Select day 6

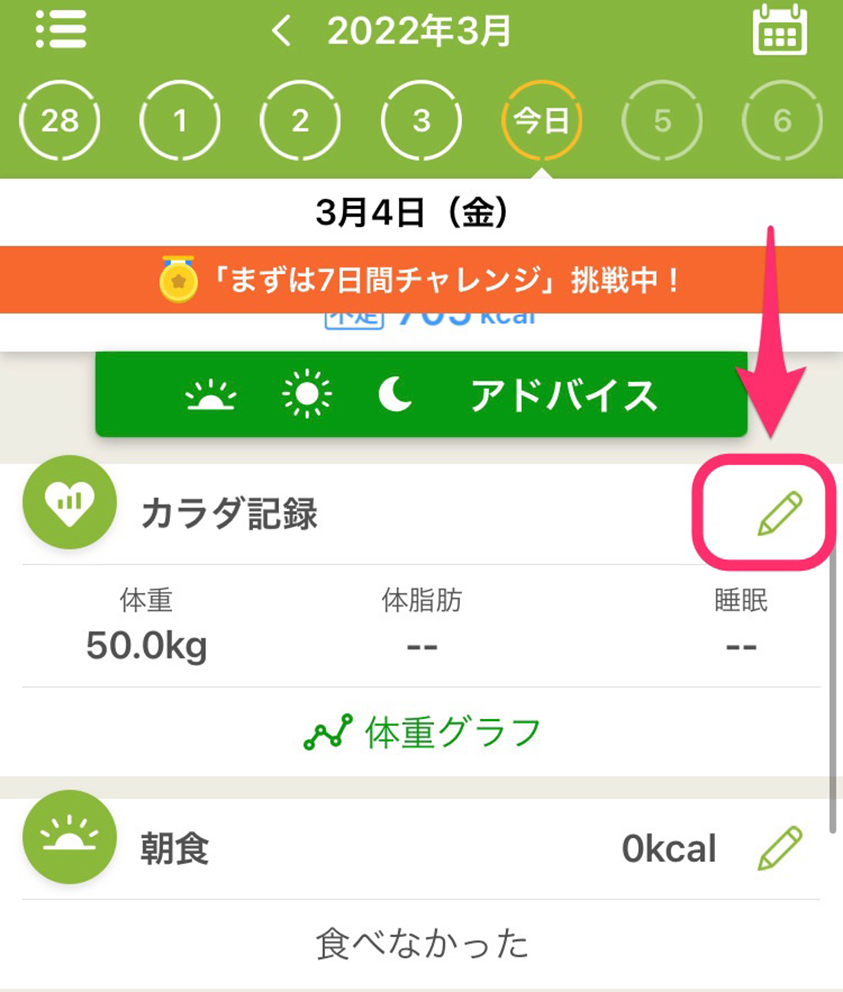(782, 122)
